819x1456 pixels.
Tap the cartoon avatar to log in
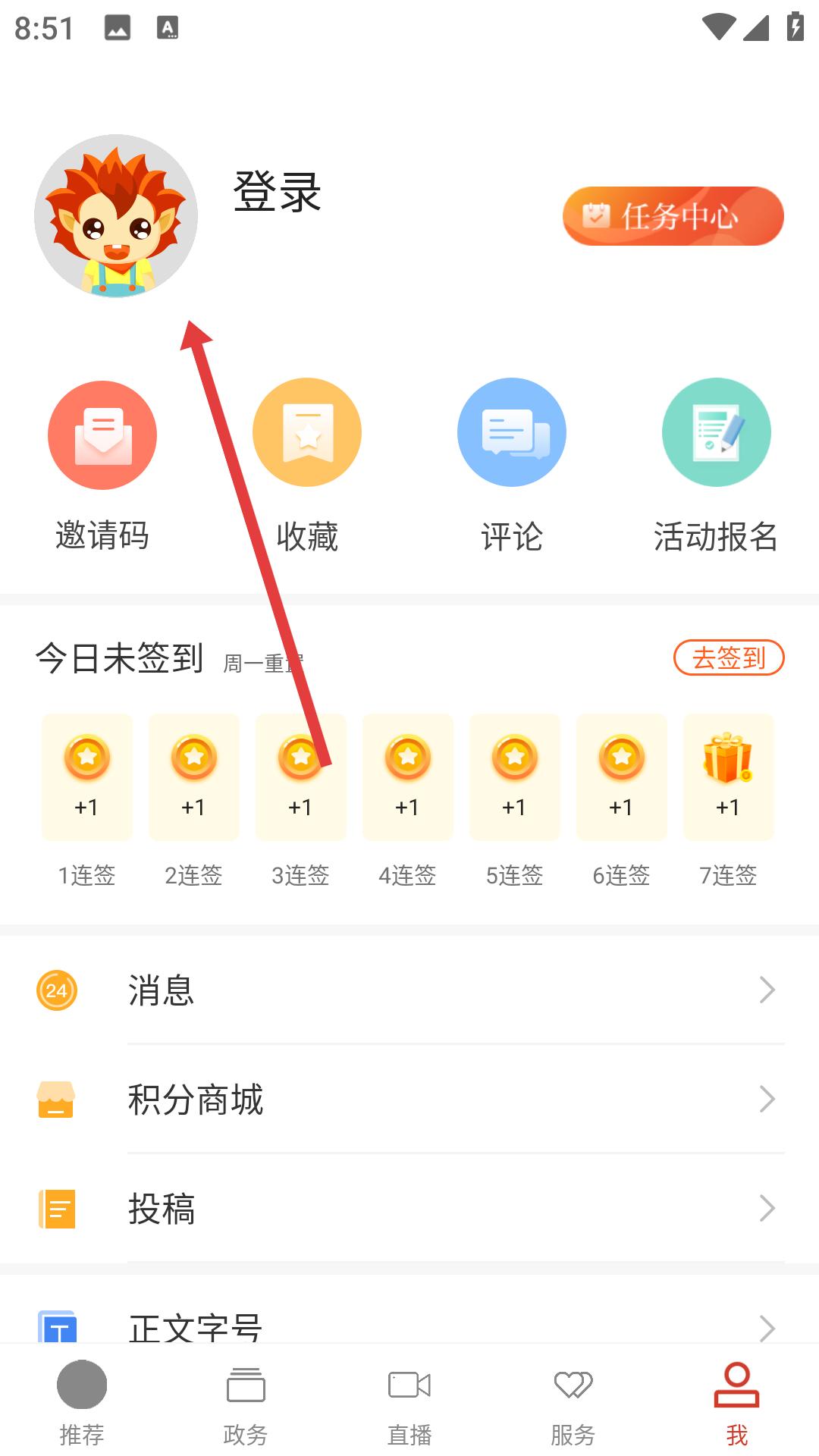tap(116, 216)
